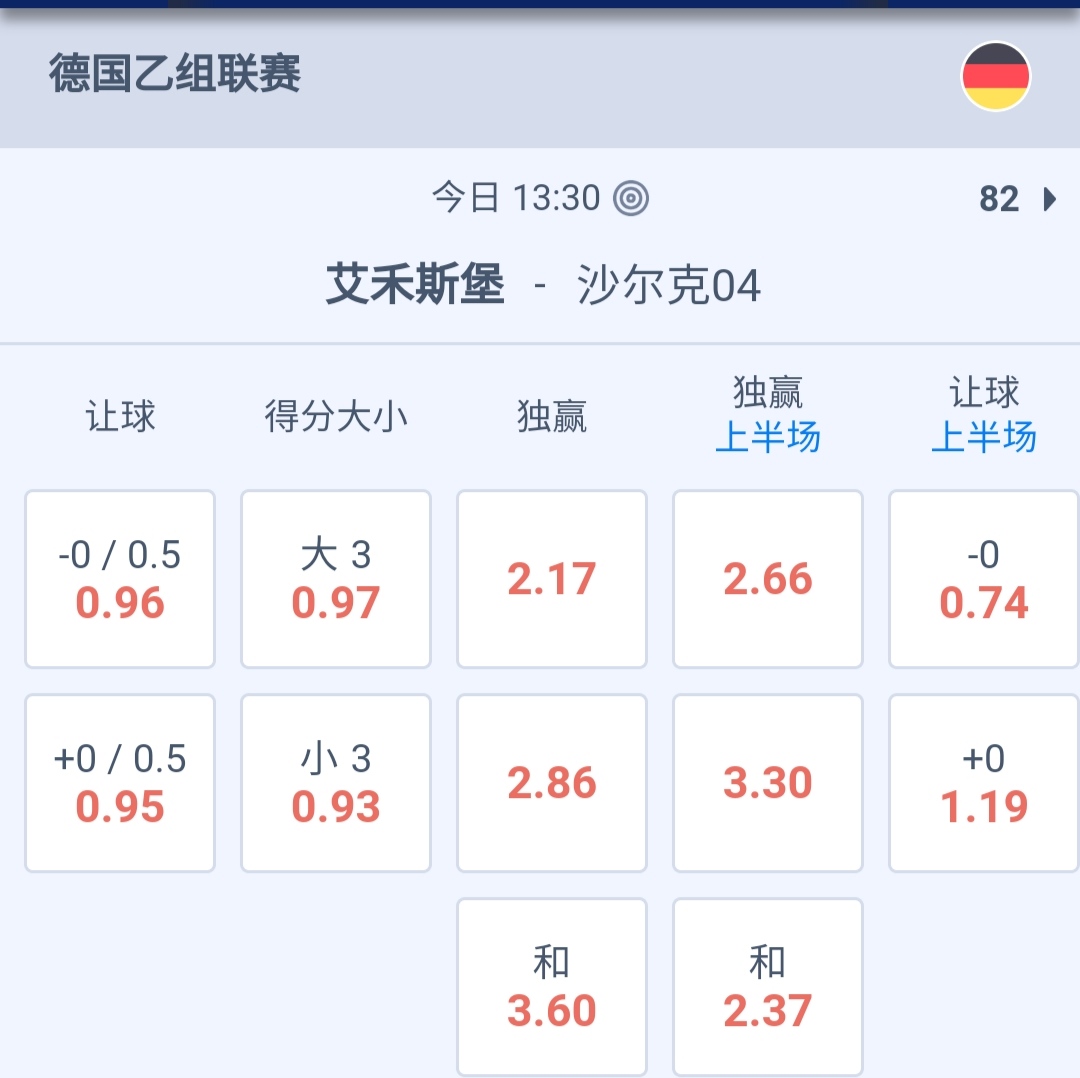The image size is (1080, 1078).
Task: Select first-half handicap -0 at 0.74
Action: click(984, 579)
